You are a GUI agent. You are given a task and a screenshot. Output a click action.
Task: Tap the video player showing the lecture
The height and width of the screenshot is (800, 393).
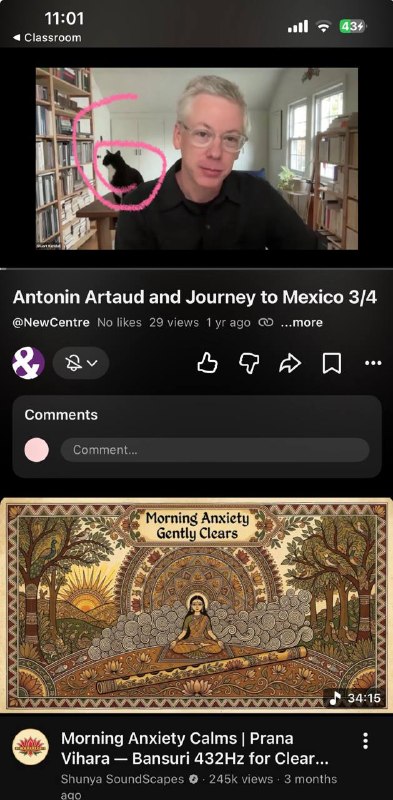point(196,158)
